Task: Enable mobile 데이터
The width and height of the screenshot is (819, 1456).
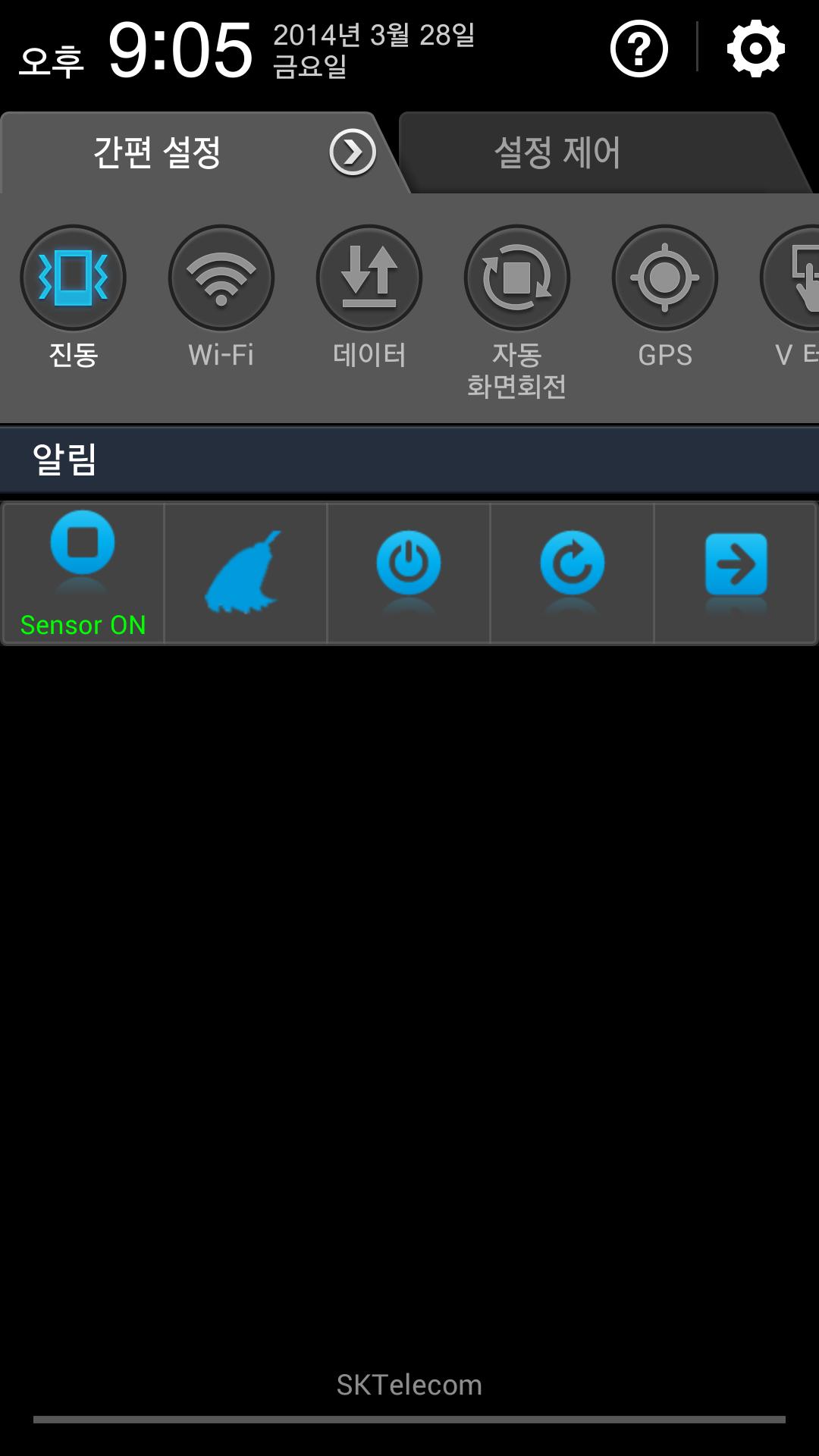Action: click(x=369, y=278)
